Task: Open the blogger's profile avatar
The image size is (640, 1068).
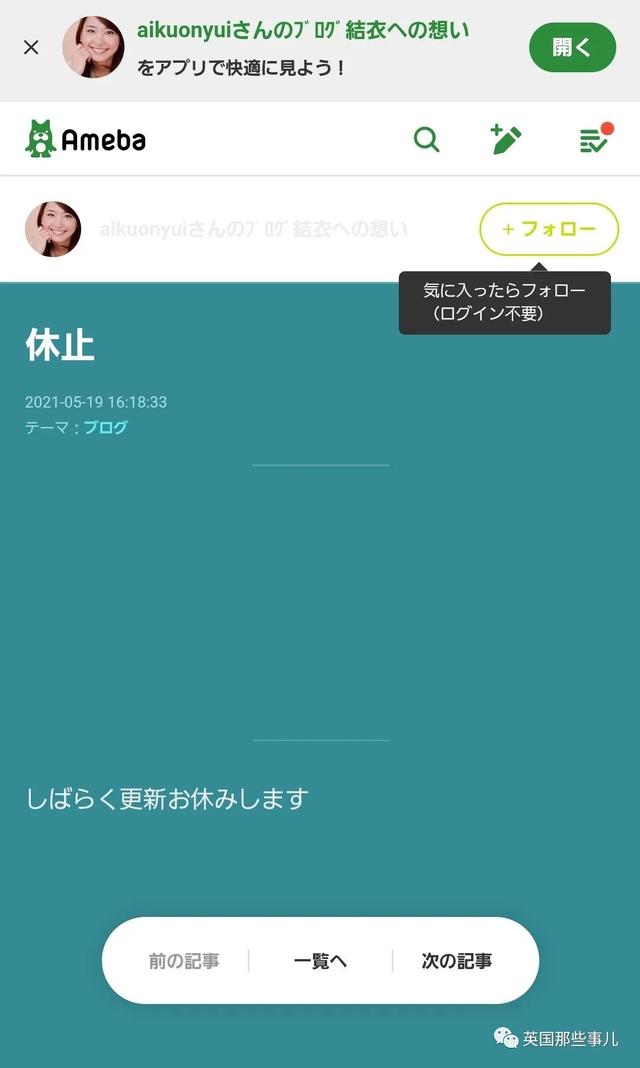Action: tap(53, 229)
